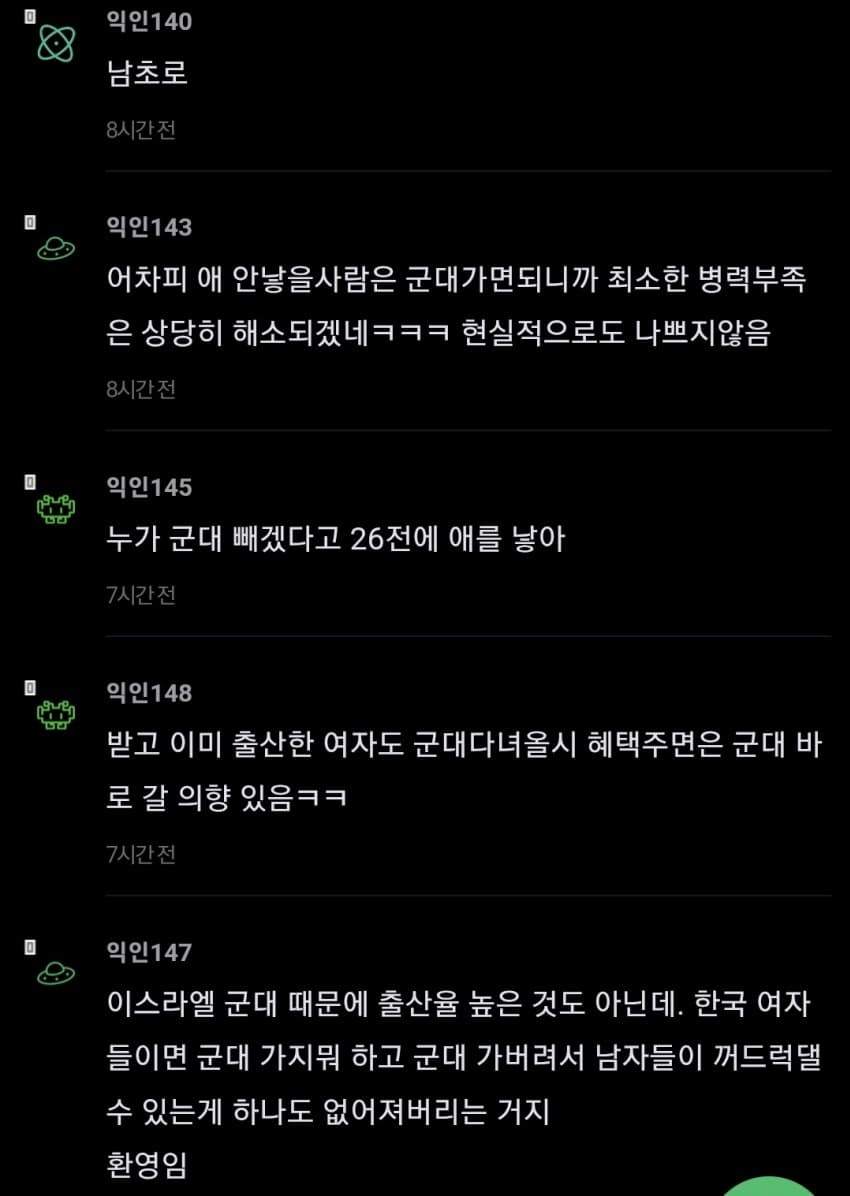Screen dimensions: 850x1196
Task: Open the invader avatar of 익인148
Action: pos(56,715)
